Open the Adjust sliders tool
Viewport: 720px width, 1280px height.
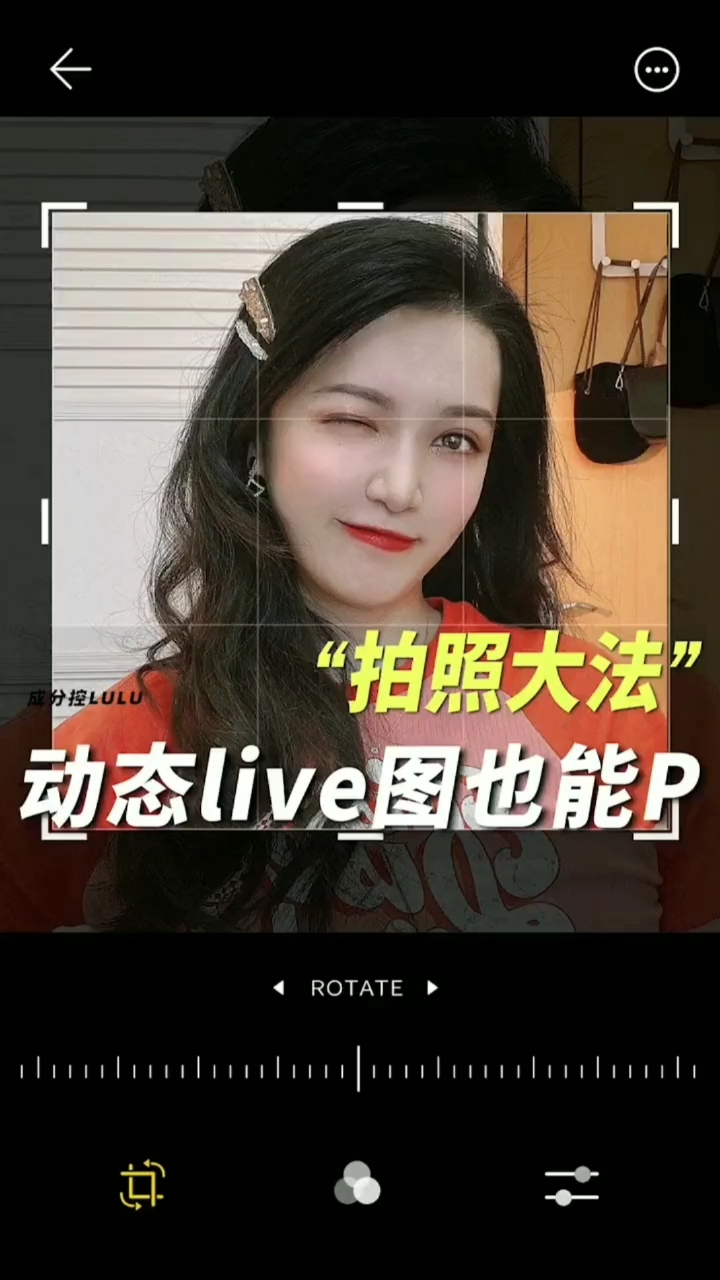(x=571, y=1184)
